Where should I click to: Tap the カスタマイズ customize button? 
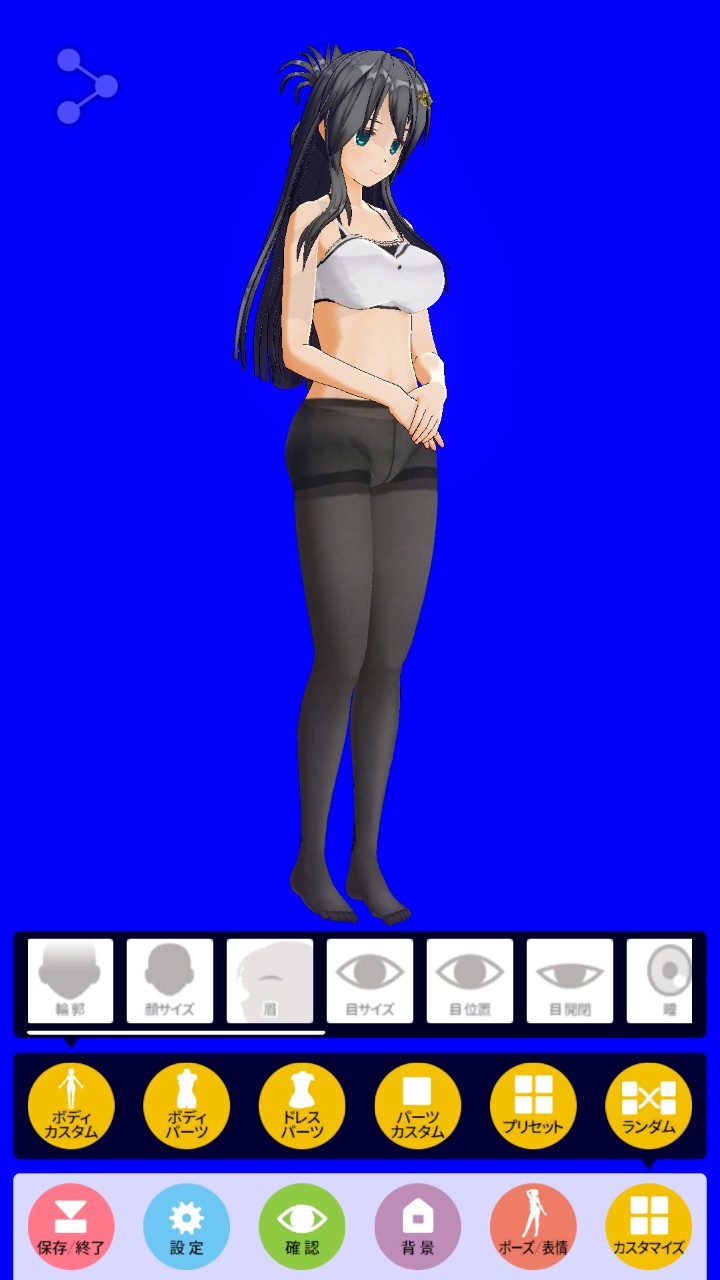(648, 1227)
